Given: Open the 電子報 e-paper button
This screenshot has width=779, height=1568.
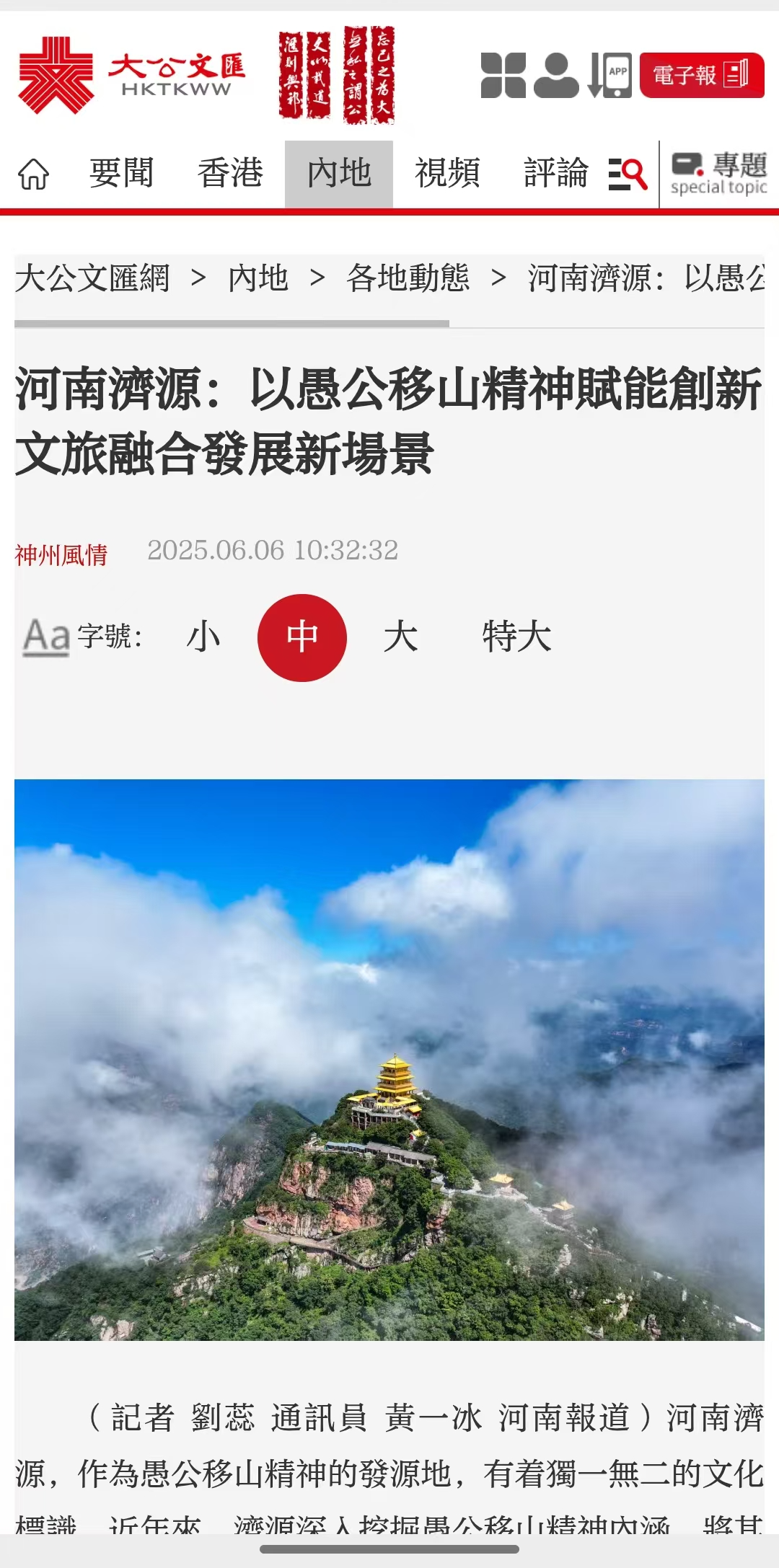Looking at the screenshot, I should 701,75.
